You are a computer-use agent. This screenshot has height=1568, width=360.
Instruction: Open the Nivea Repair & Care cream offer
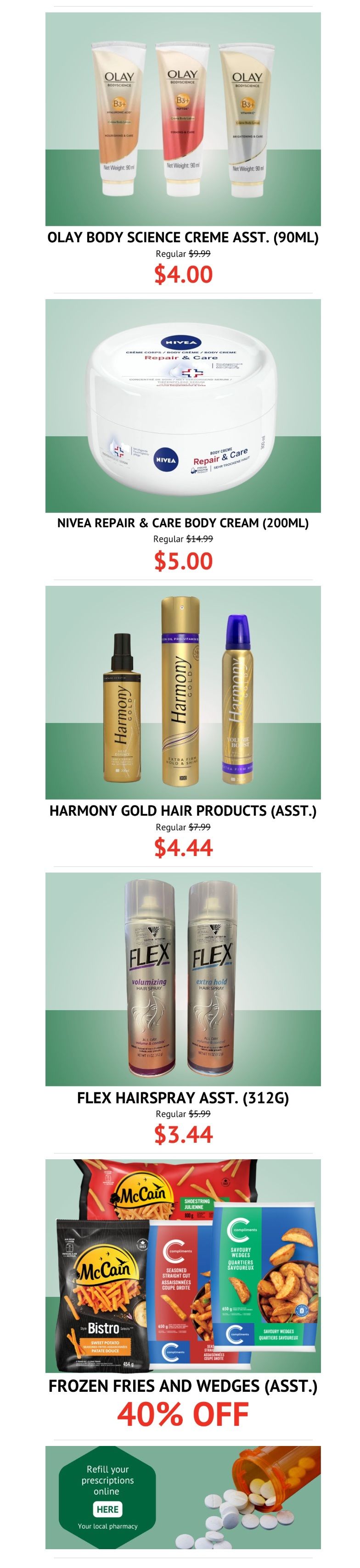183,406
